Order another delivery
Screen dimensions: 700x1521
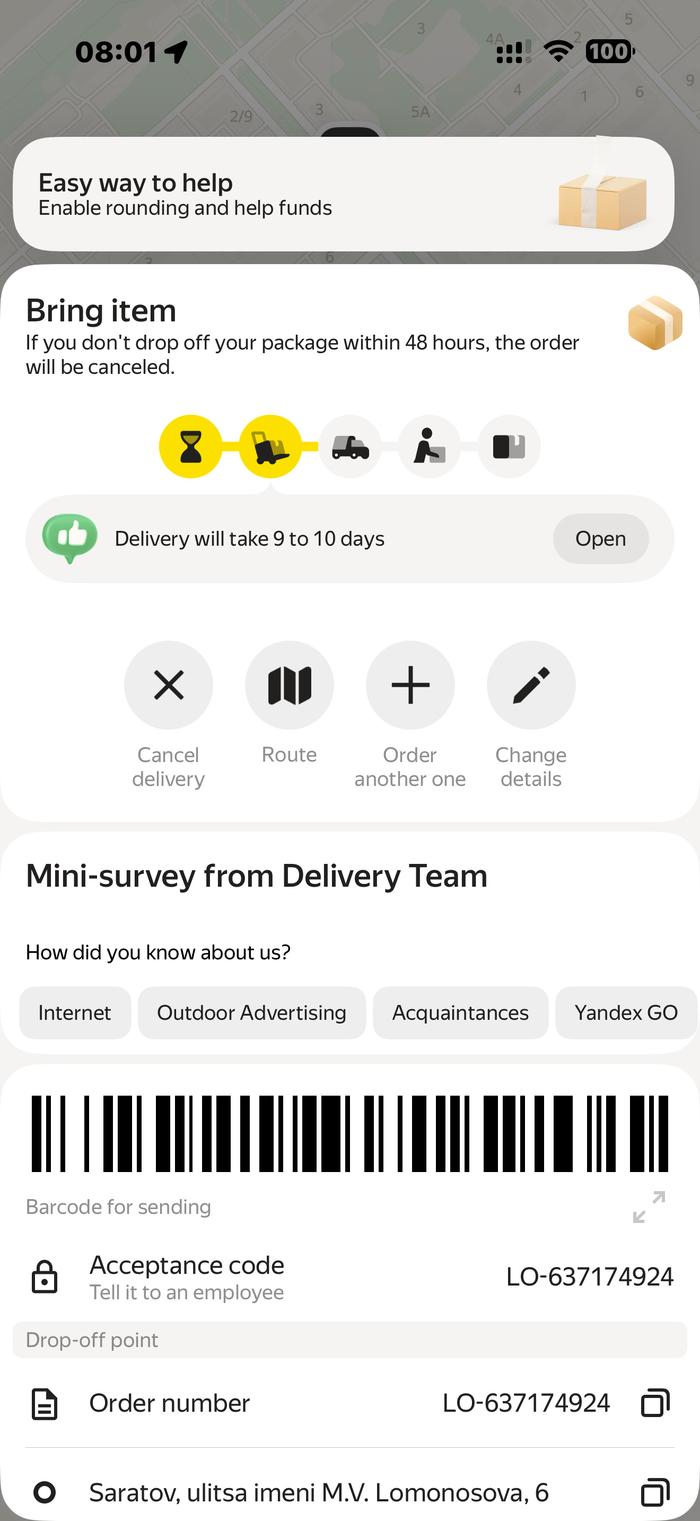(x=410, y=686)
